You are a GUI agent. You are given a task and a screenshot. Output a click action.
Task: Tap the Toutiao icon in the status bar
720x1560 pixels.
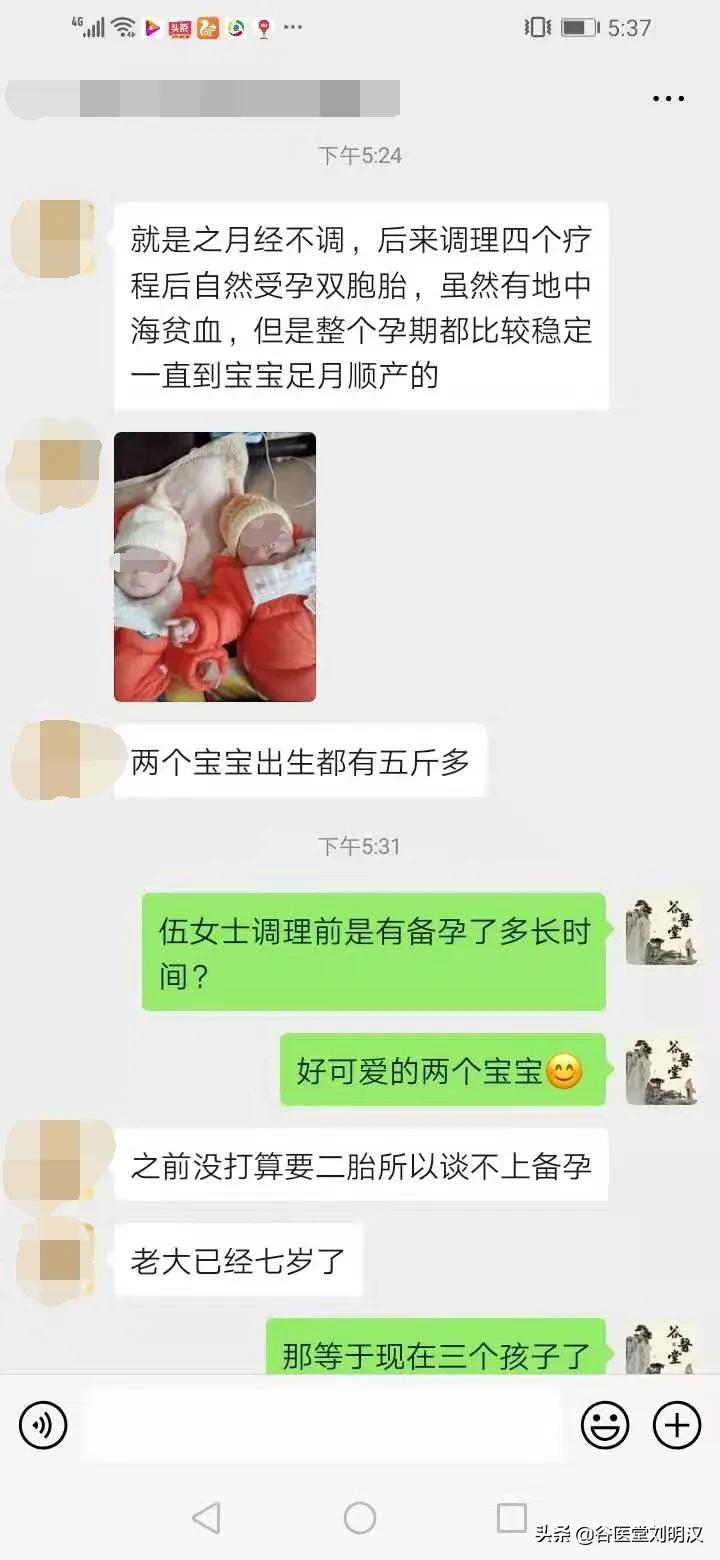(x=178, y=28)
